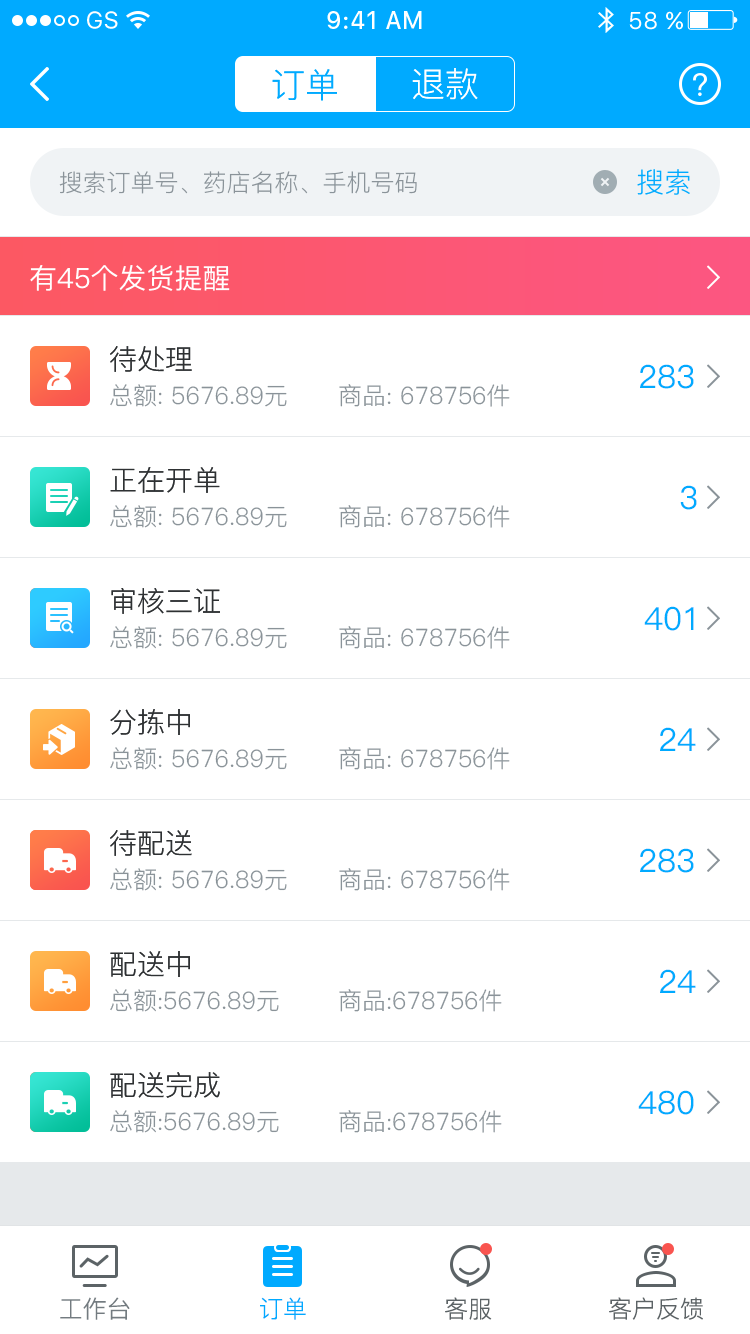Select the 订单 segment at top
Viewport: 750px width, 1334px height.
[x=305, y=84]
